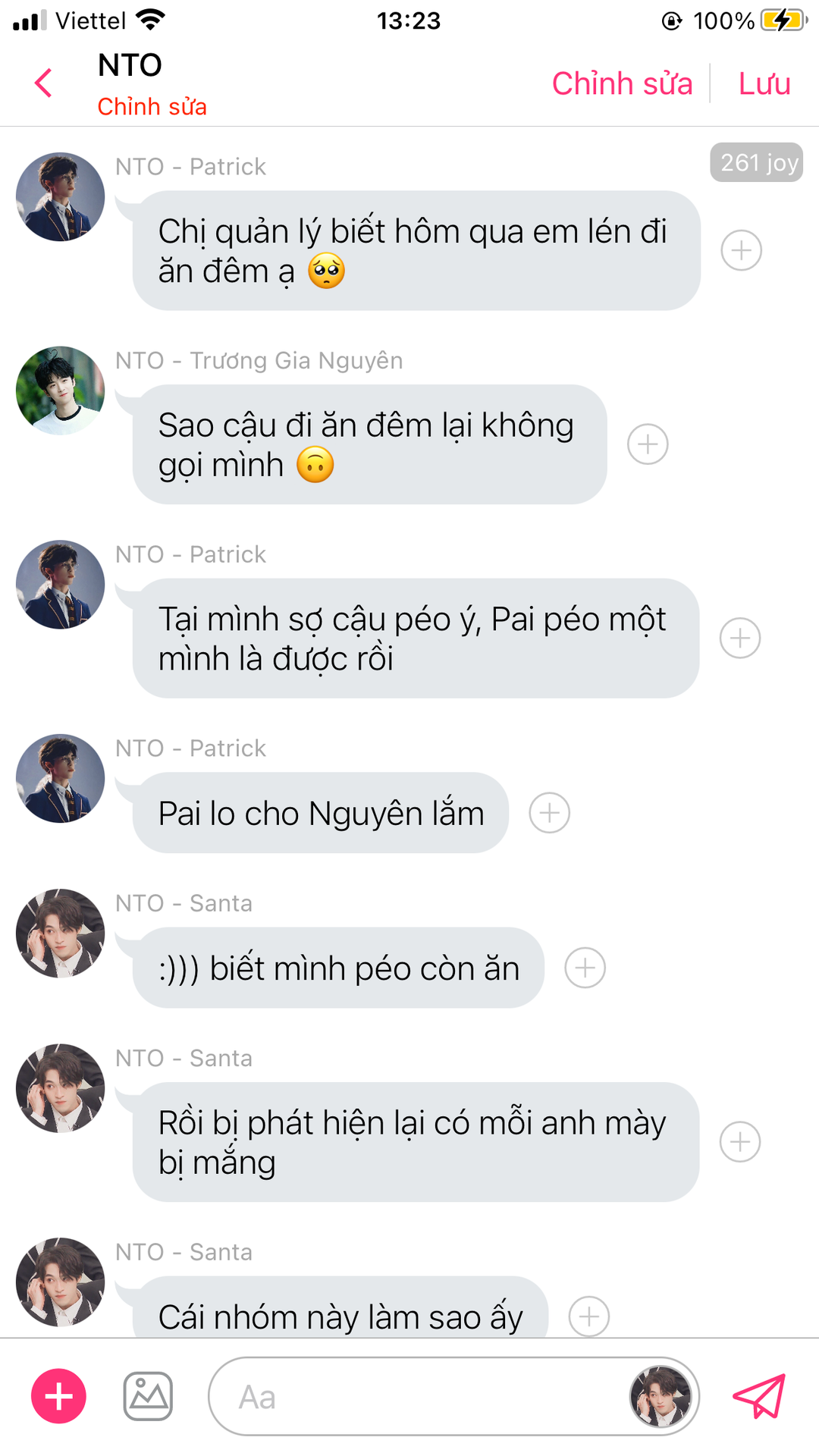The height and width of the screenshot is (1456, 819).
Task: Tap plus next to "Sao cậu đi ăn đêm" message
Action: [648, 444]
